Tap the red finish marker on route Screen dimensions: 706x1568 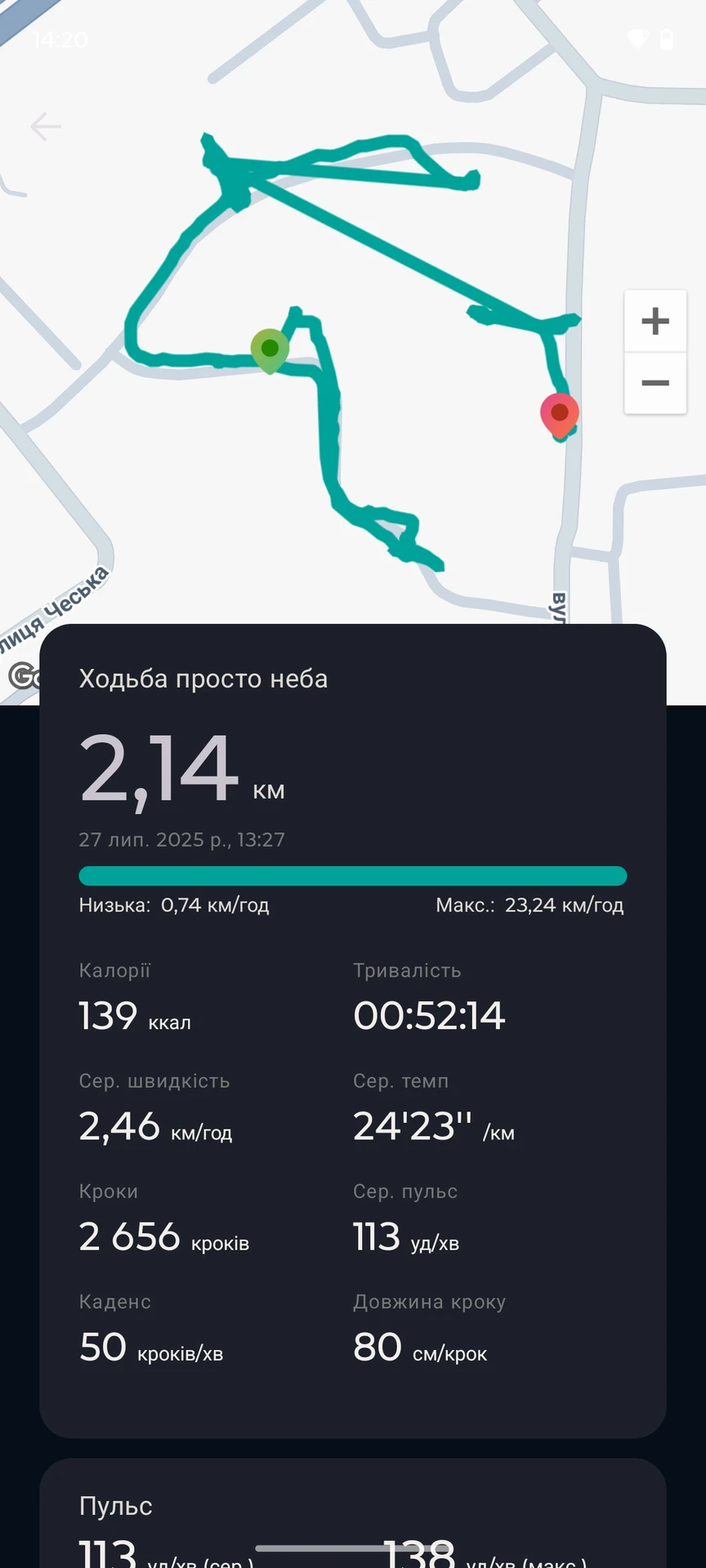560,414
